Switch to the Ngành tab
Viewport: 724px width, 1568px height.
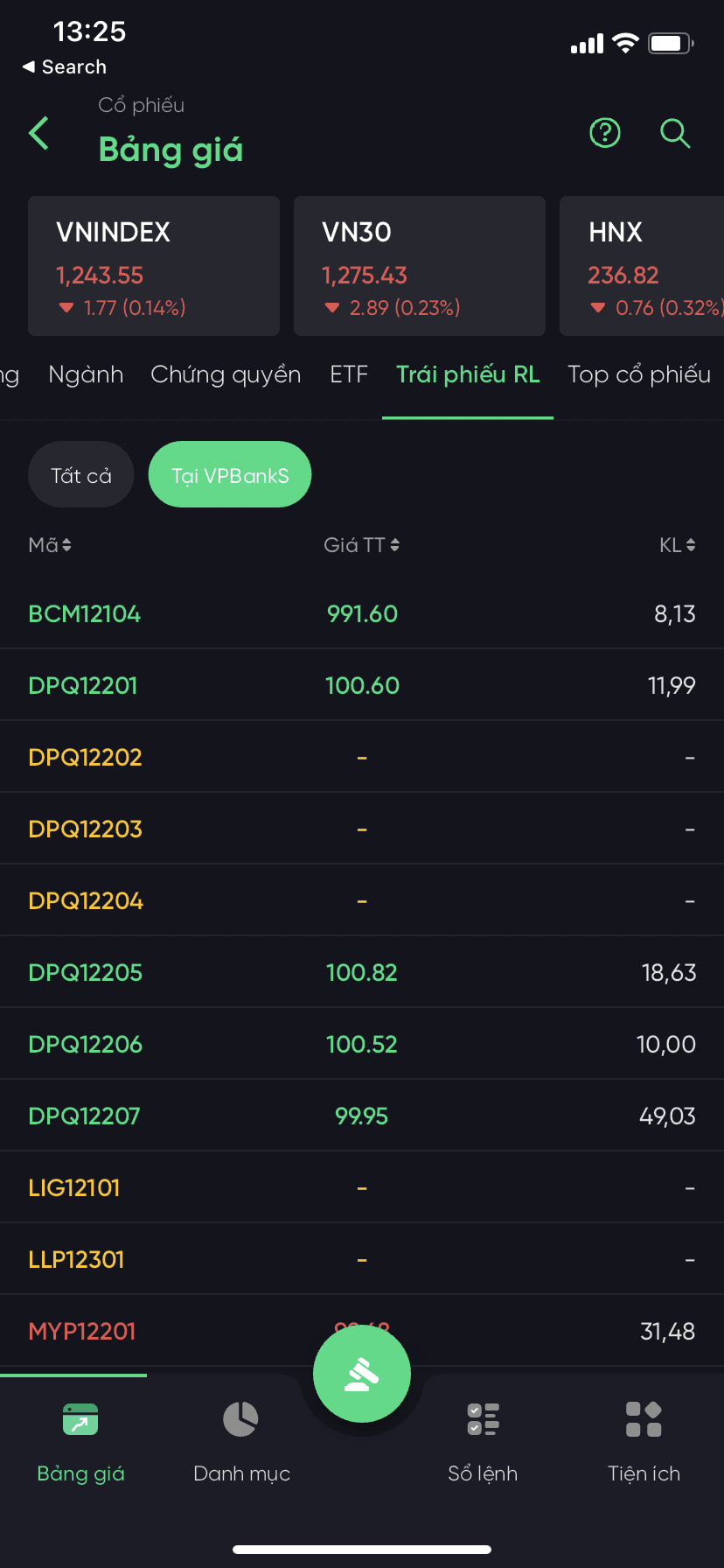(86, 374)
